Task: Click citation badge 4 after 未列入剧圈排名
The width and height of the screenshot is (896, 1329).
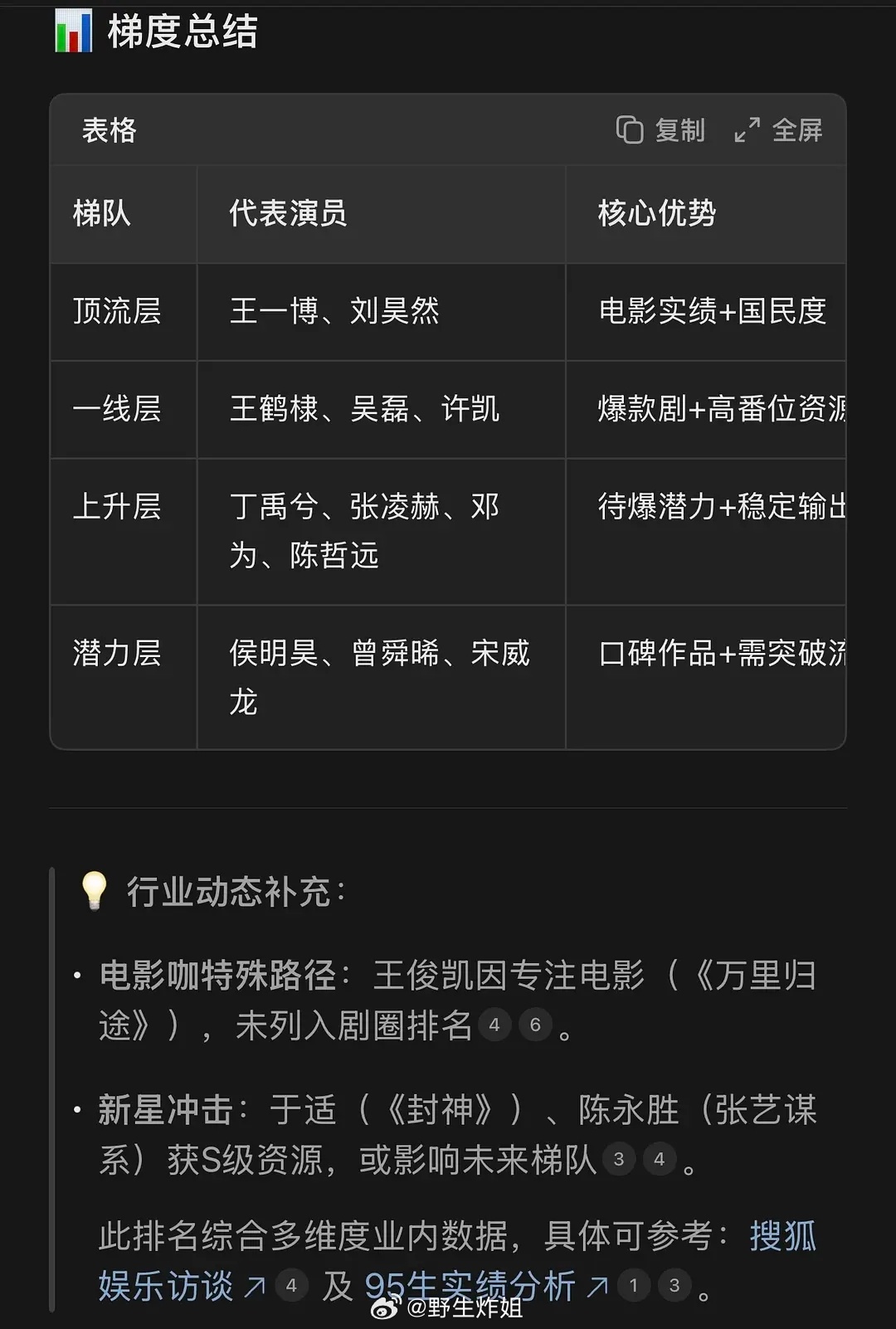Action: point(495,1026)
